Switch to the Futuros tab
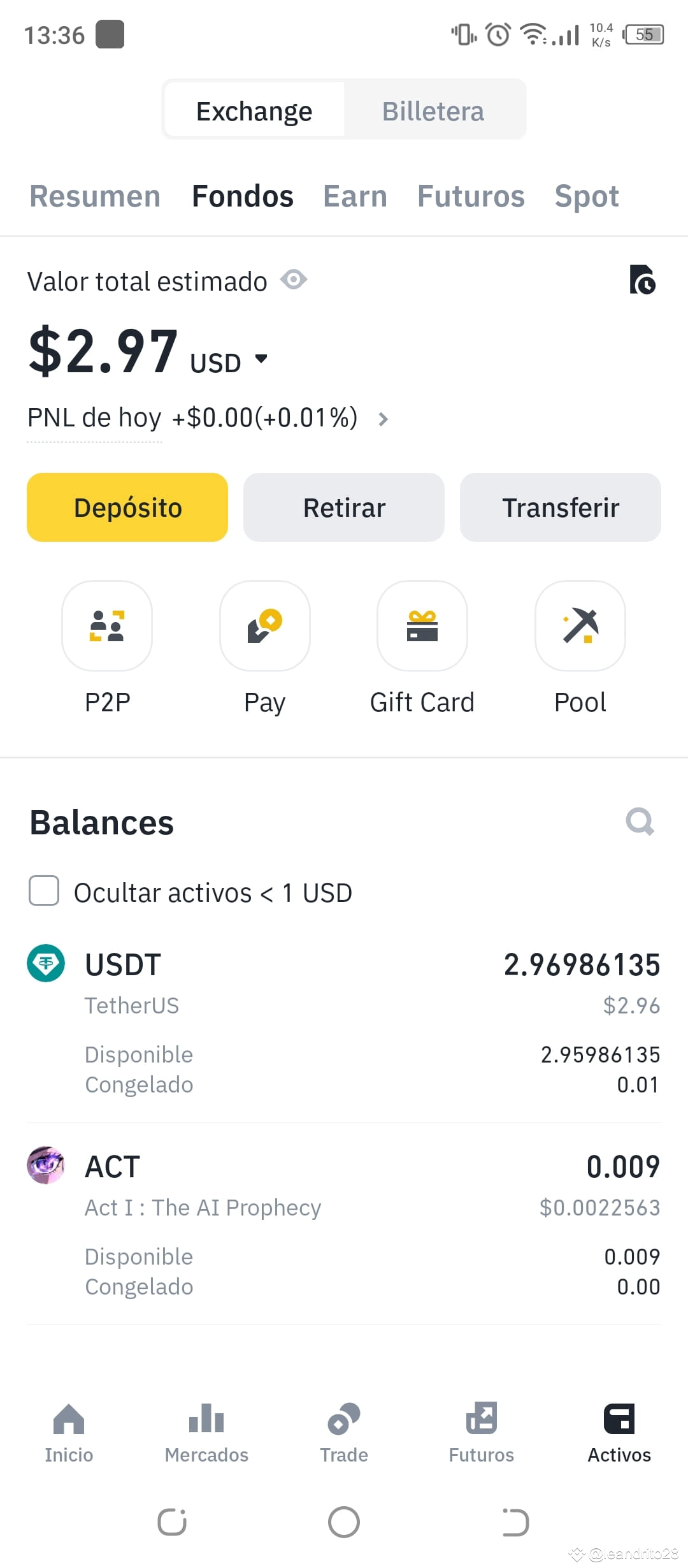 point(470,196)
